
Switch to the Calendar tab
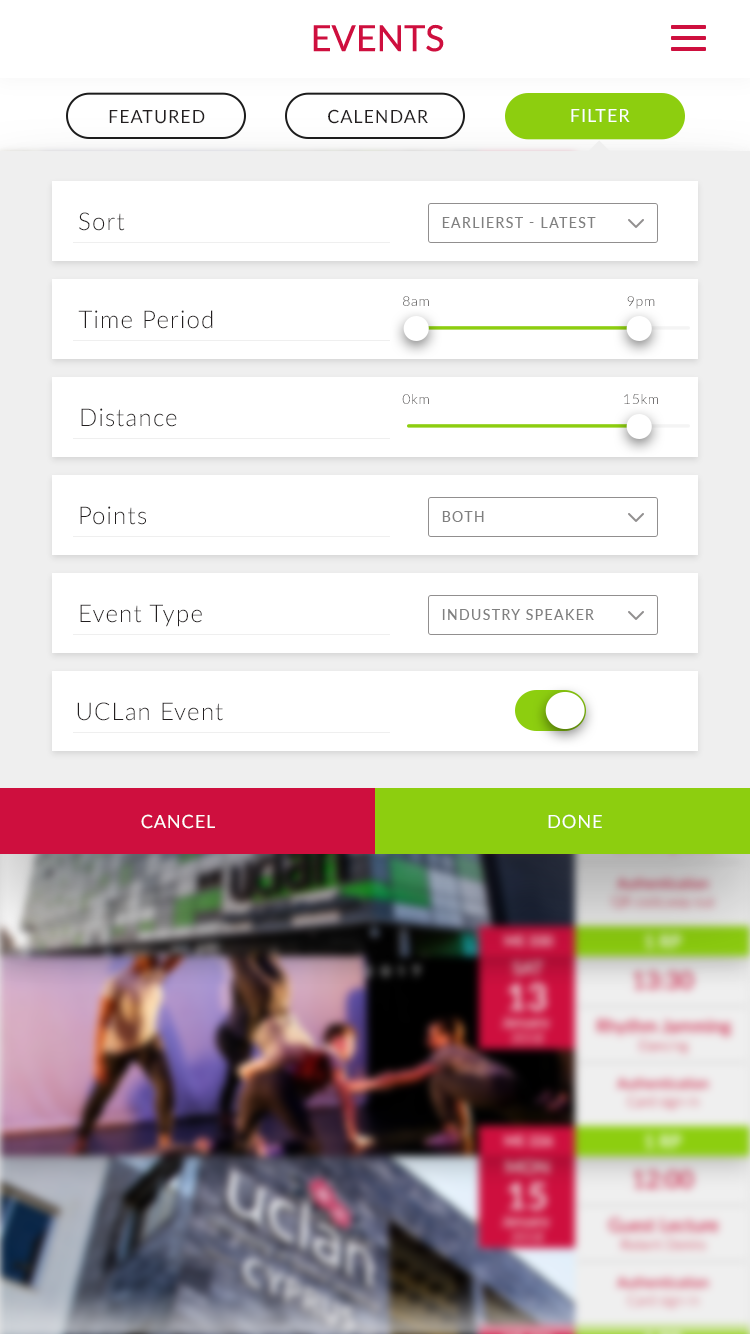(x=375, y=116)
